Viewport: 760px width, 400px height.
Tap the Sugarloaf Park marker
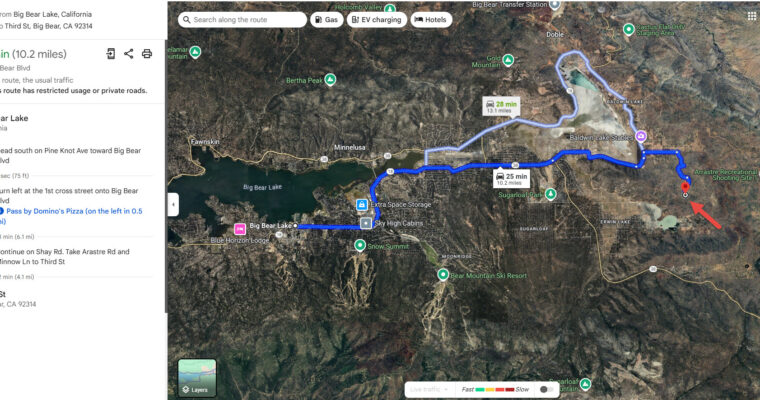click(549, 194)
